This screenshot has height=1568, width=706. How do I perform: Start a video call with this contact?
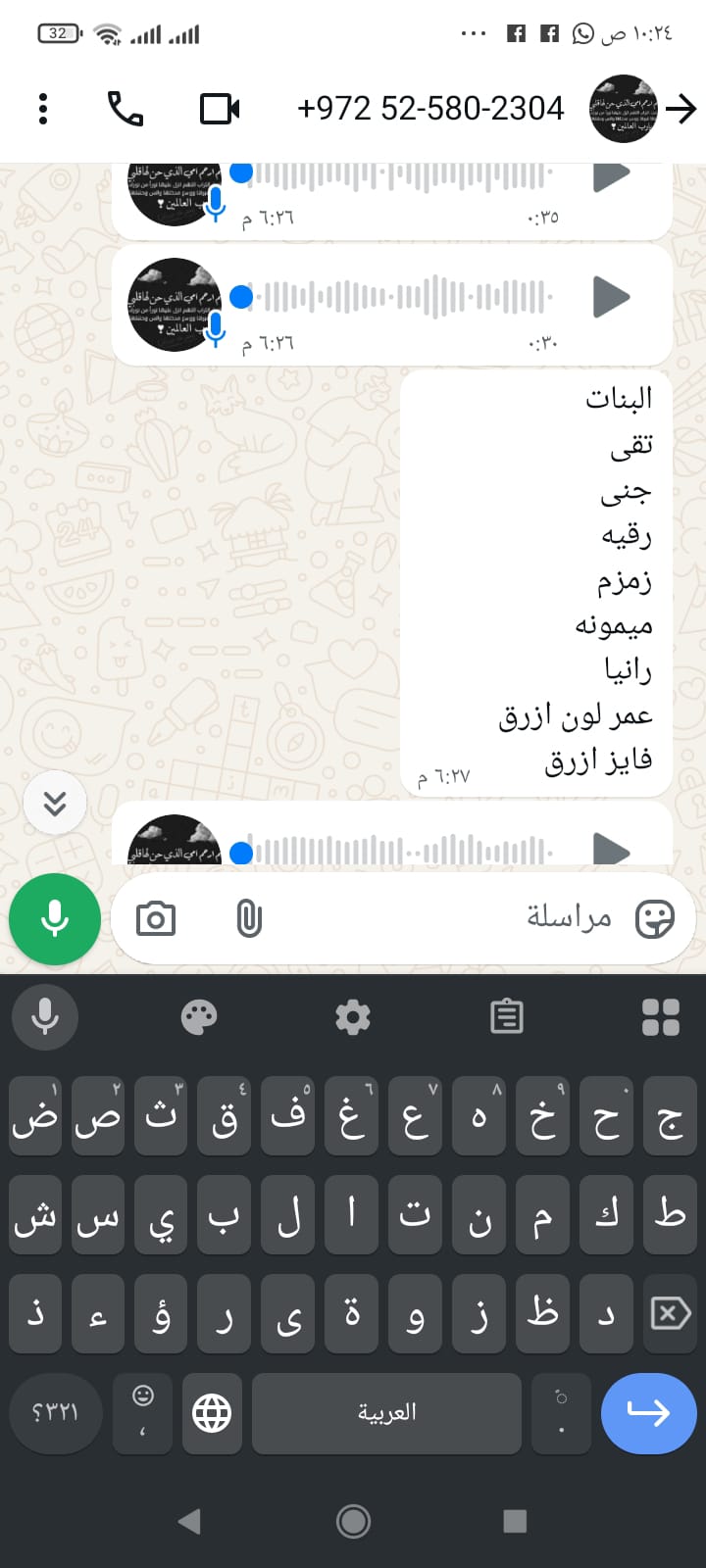(220, 109)
